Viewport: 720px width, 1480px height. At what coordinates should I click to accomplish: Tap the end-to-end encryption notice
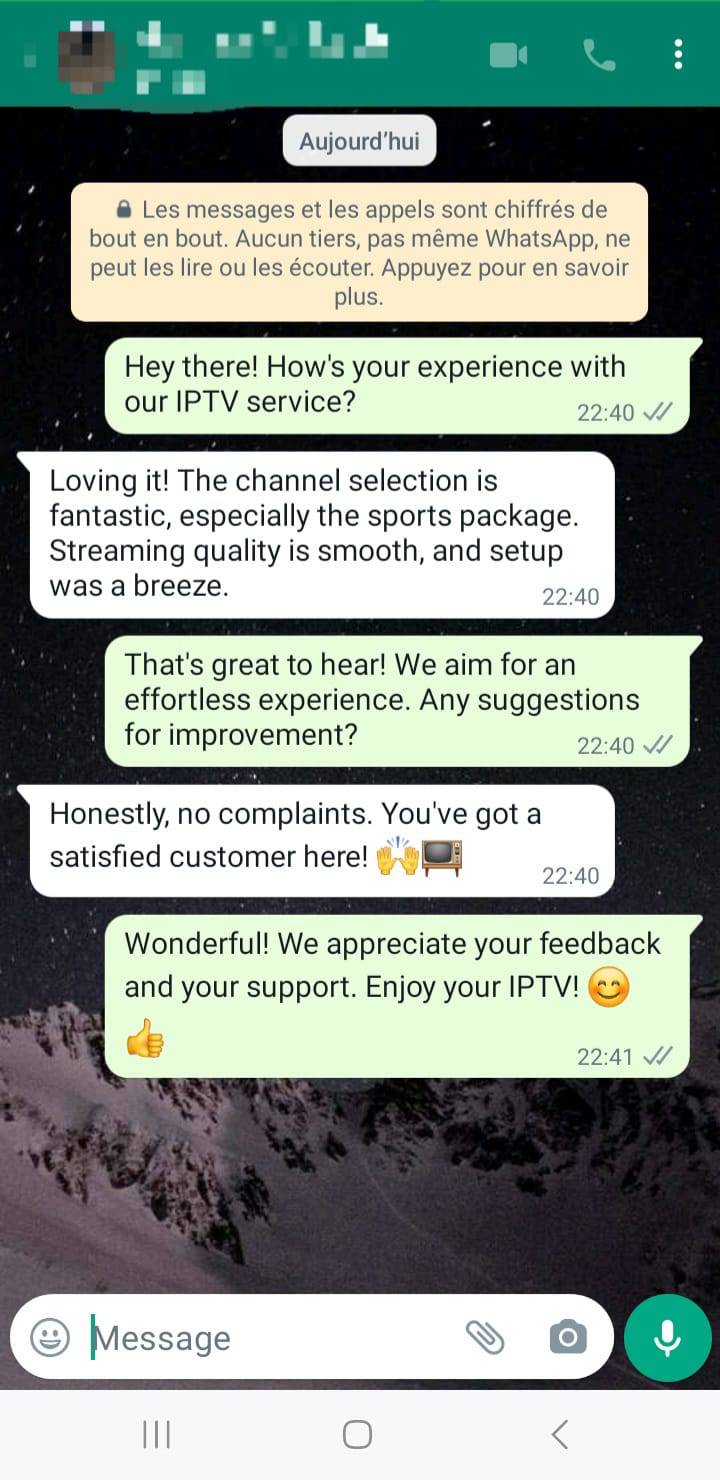(x=359, y=252)
